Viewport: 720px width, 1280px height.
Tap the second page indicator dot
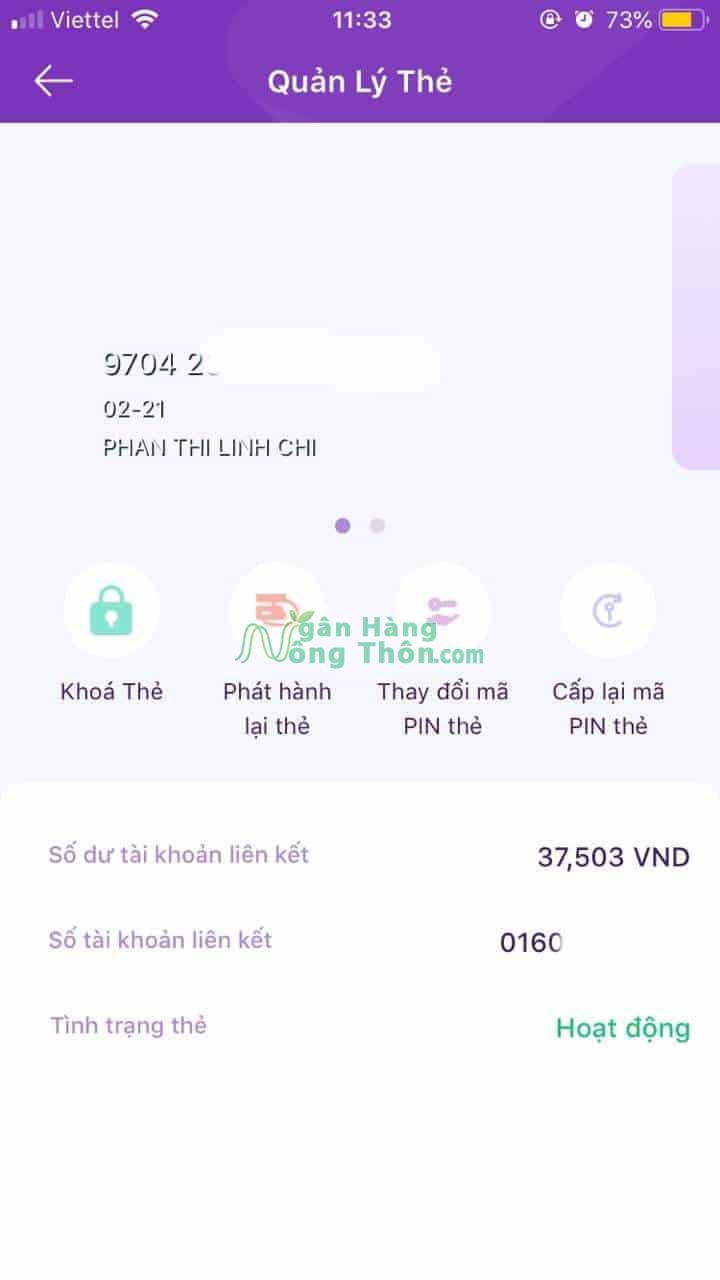tap(377, 525)
